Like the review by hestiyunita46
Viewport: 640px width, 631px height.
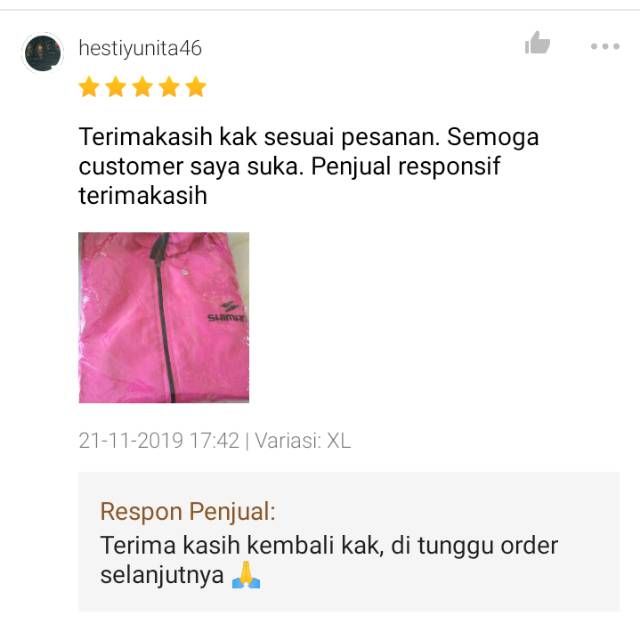click(537, 43)
